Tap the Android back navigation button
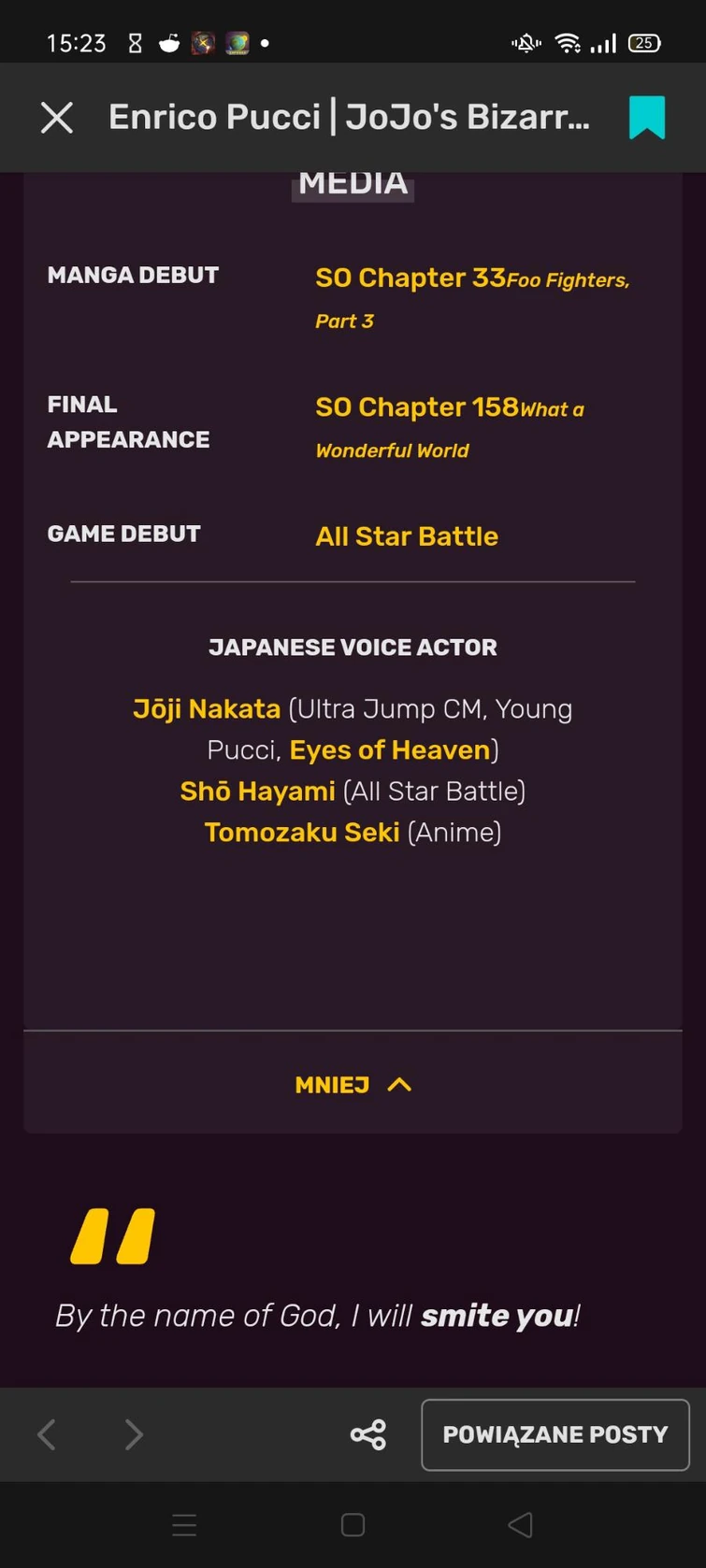This screenshot has width=706, height=1568. point(520,1524)
